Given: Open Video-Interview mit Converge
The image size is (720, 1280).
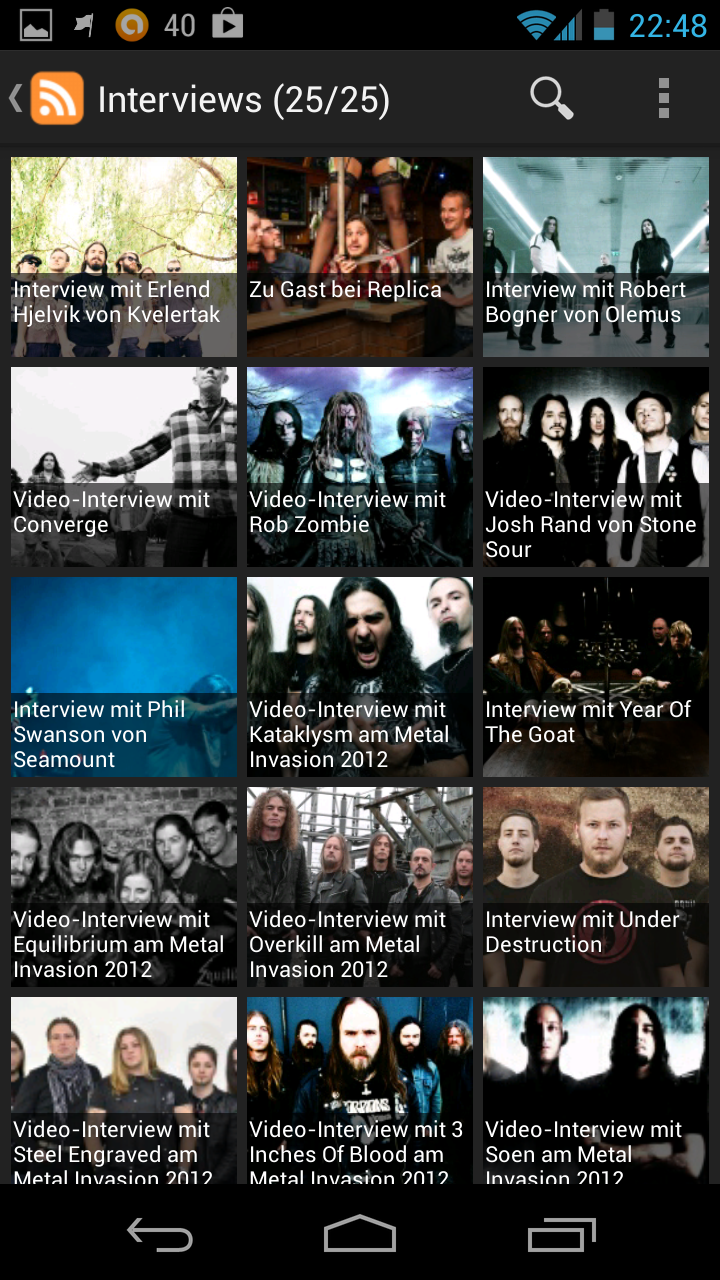Looking at the screenshot, I should pos(124,467).
